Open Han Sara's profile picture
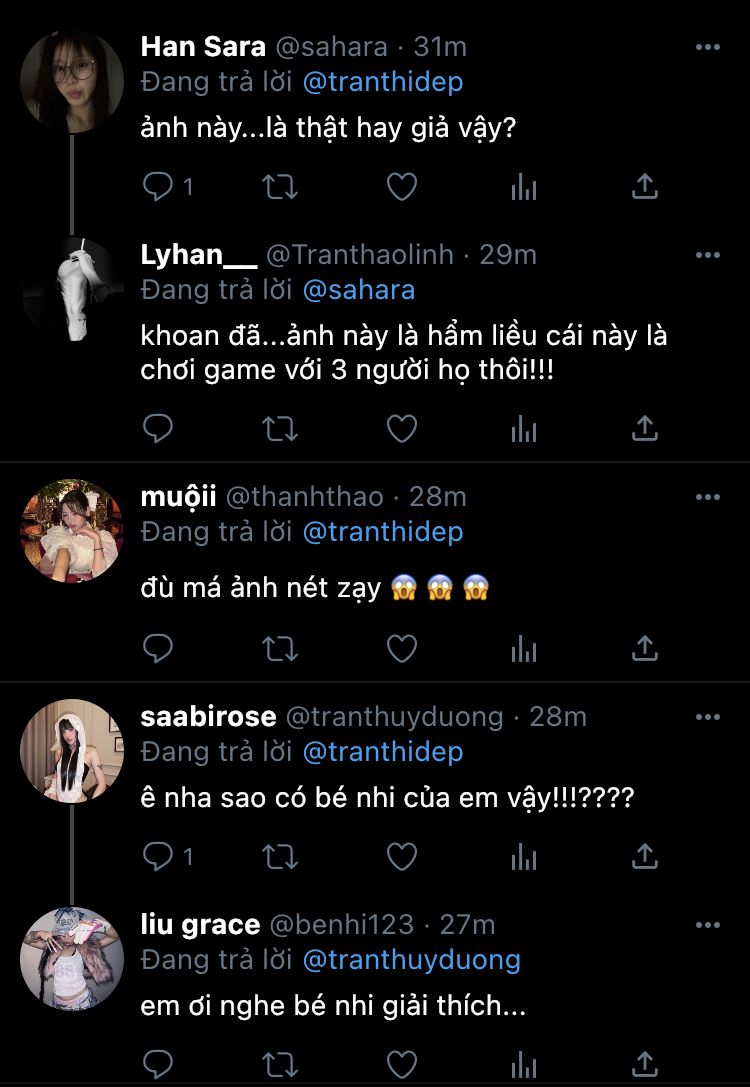The height and width of the screenshot is (1087, 750). pos(72,81)
